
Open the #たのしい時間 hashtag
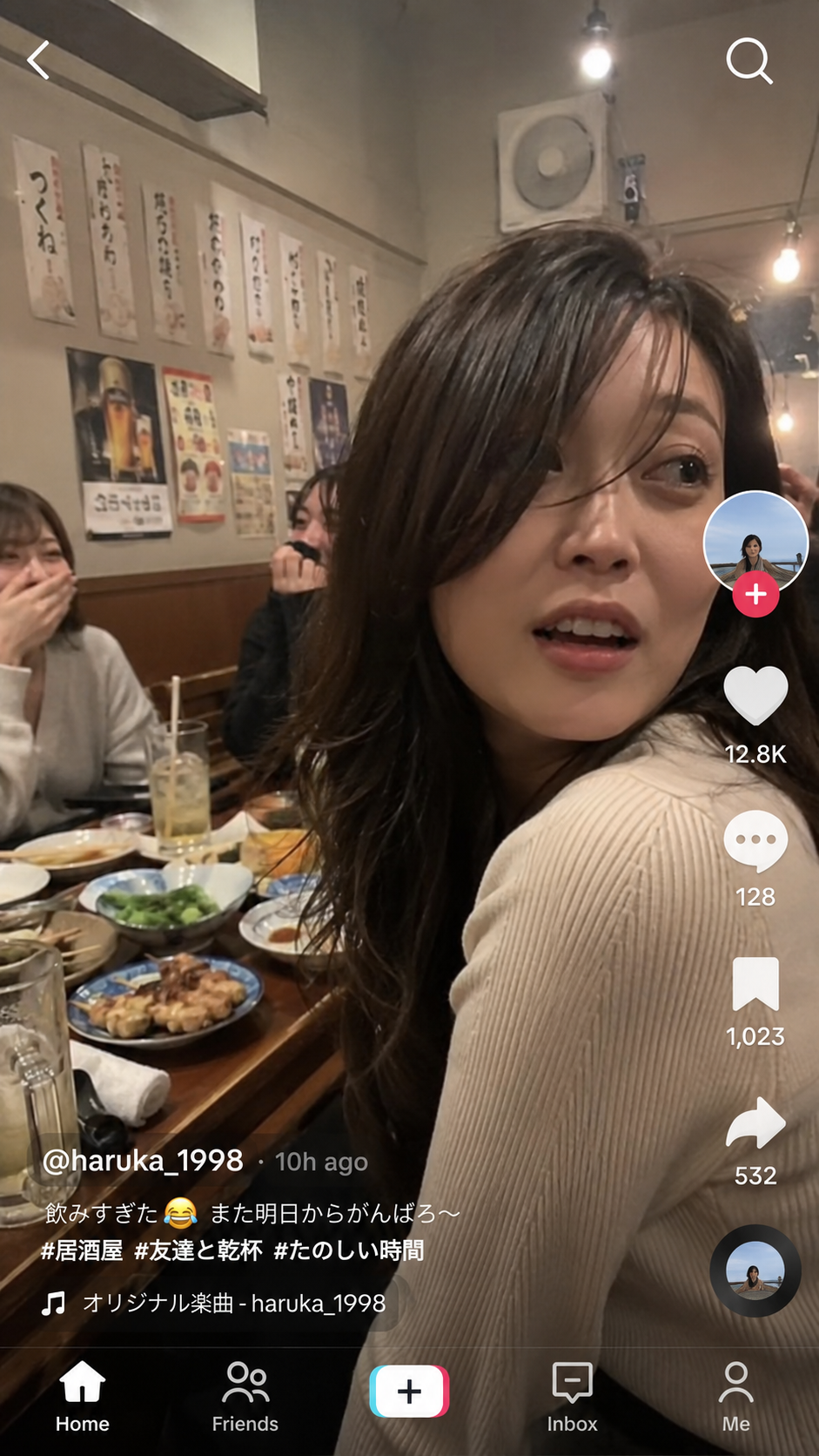pyautogui.click(x=349, y=1251)
